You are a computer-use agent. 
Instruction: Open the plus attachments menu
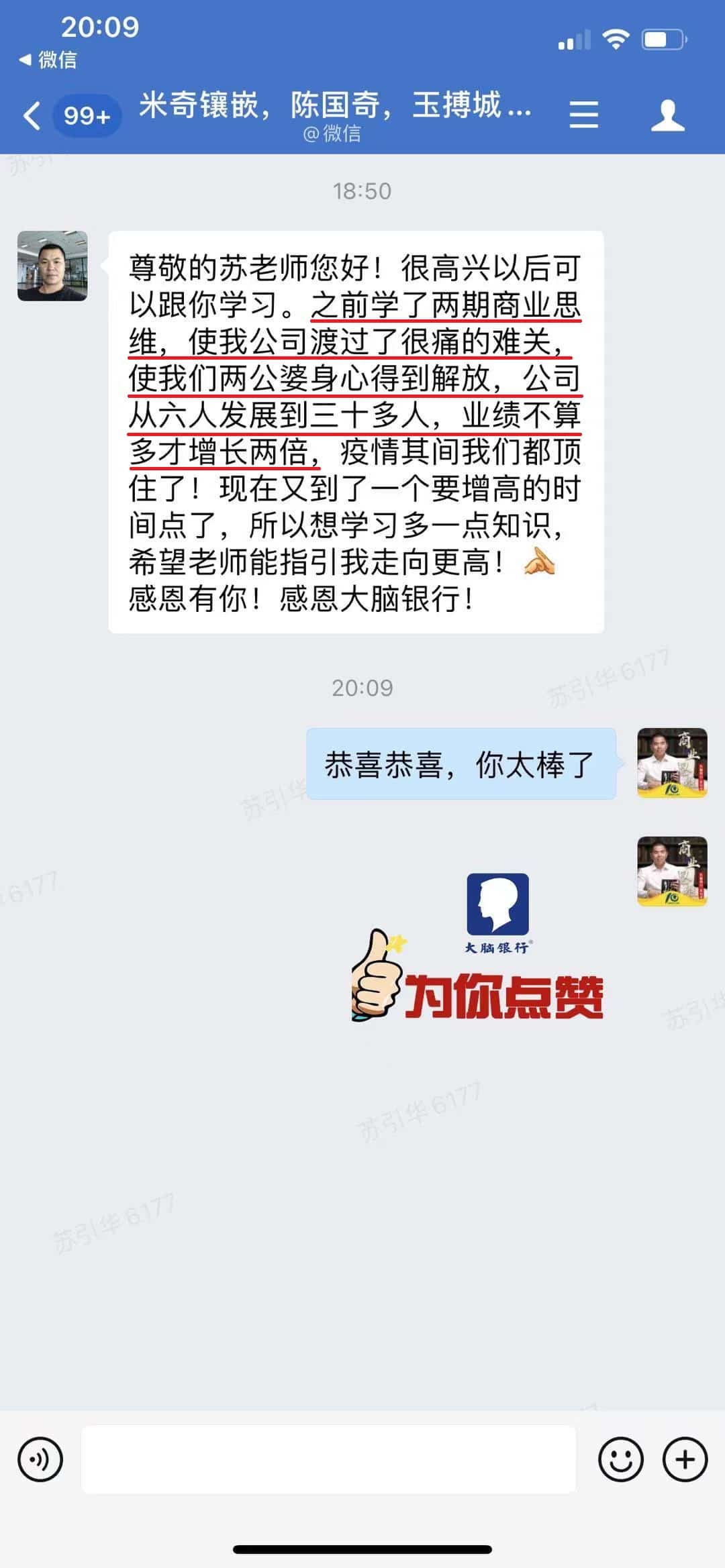tap(685, 1459)
